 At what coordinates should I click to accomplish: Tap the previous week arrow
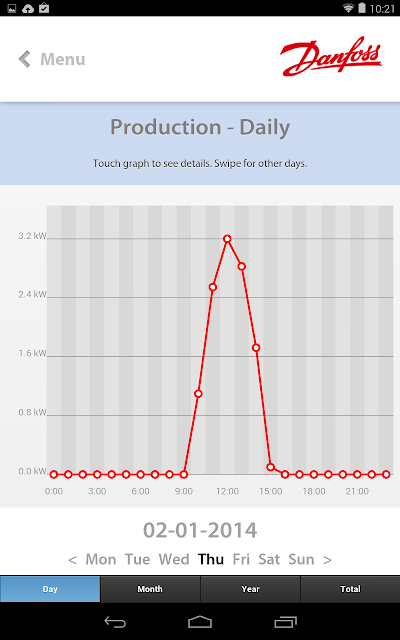73,560
